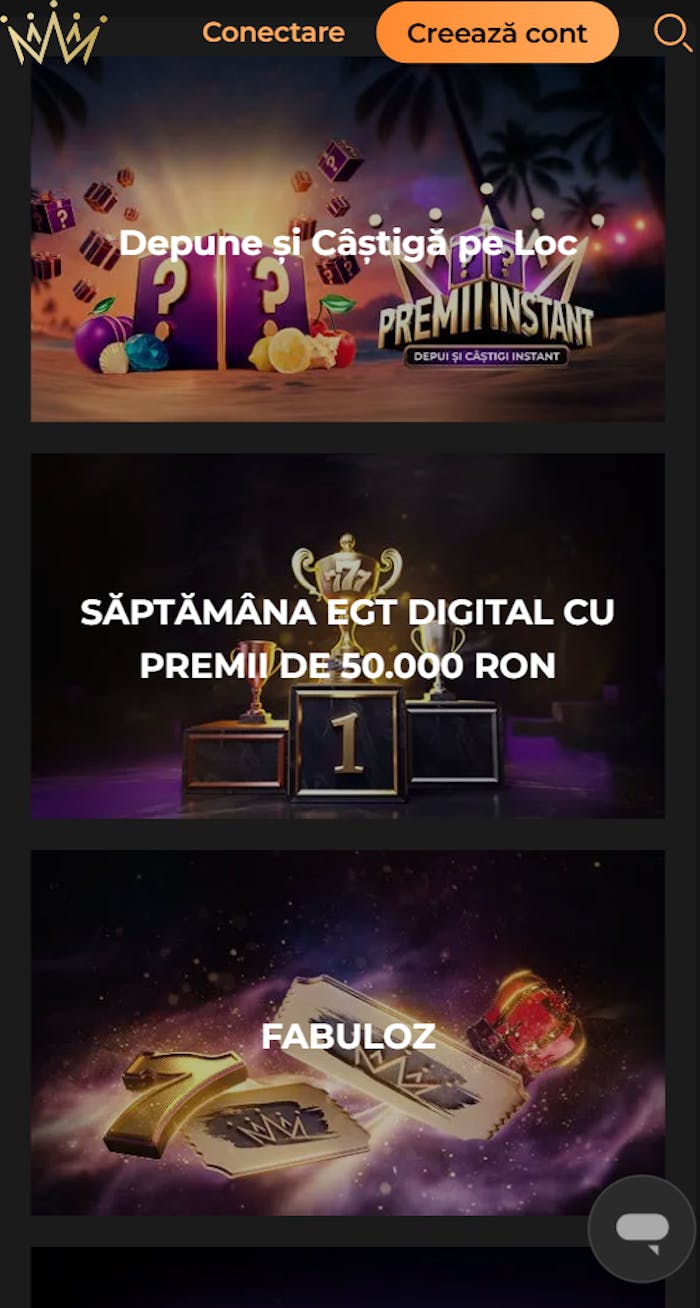Open the FABULOZ promotion card
Viewport: 700px width, 1308px height.
coord(347,1035)
